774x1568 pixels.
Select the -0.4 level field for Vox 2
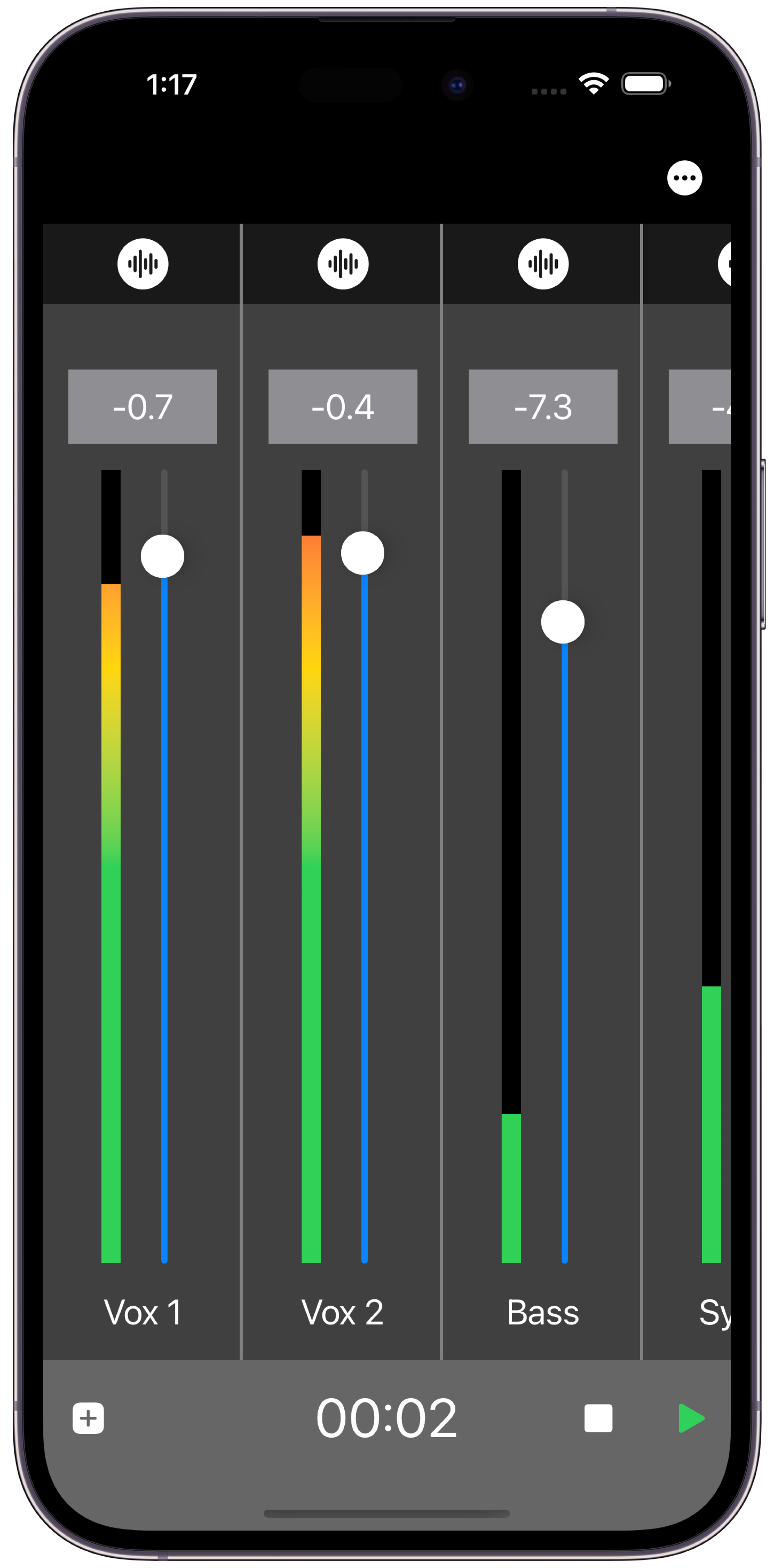(342, 406)
